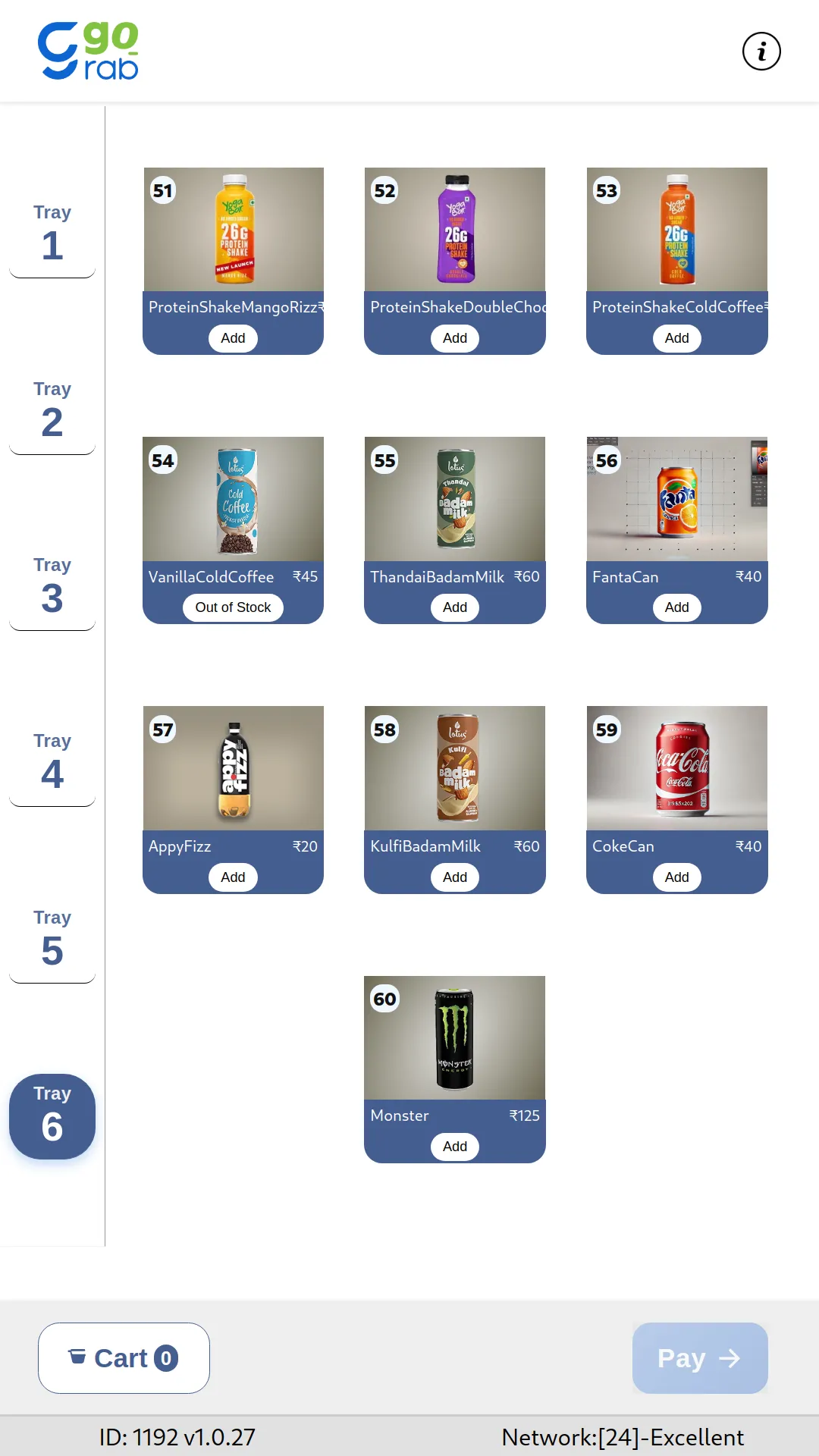Select the Monster product image
Screen dimensions: 819x1456
pyautogui.click(x=455, y=1038)
